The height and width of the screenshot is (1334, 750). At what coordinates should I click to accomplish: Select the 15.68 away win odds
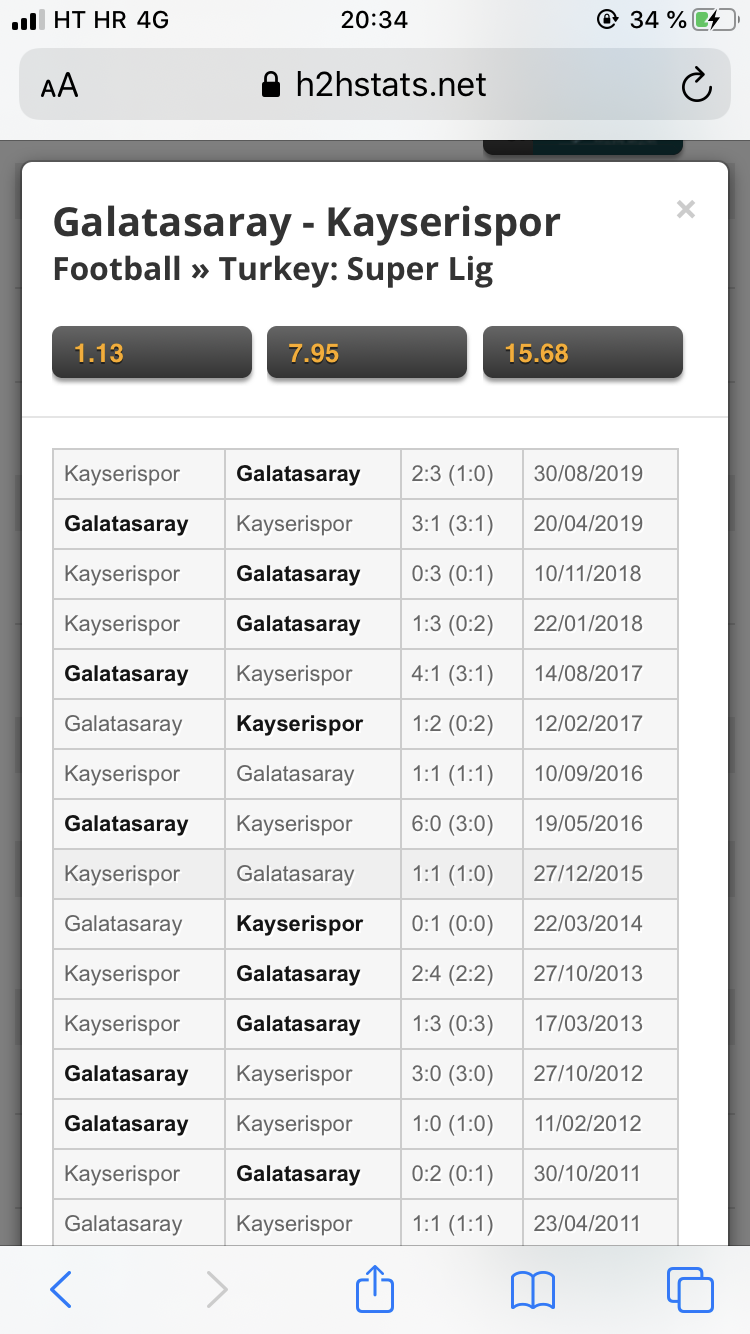pos(583,353)
